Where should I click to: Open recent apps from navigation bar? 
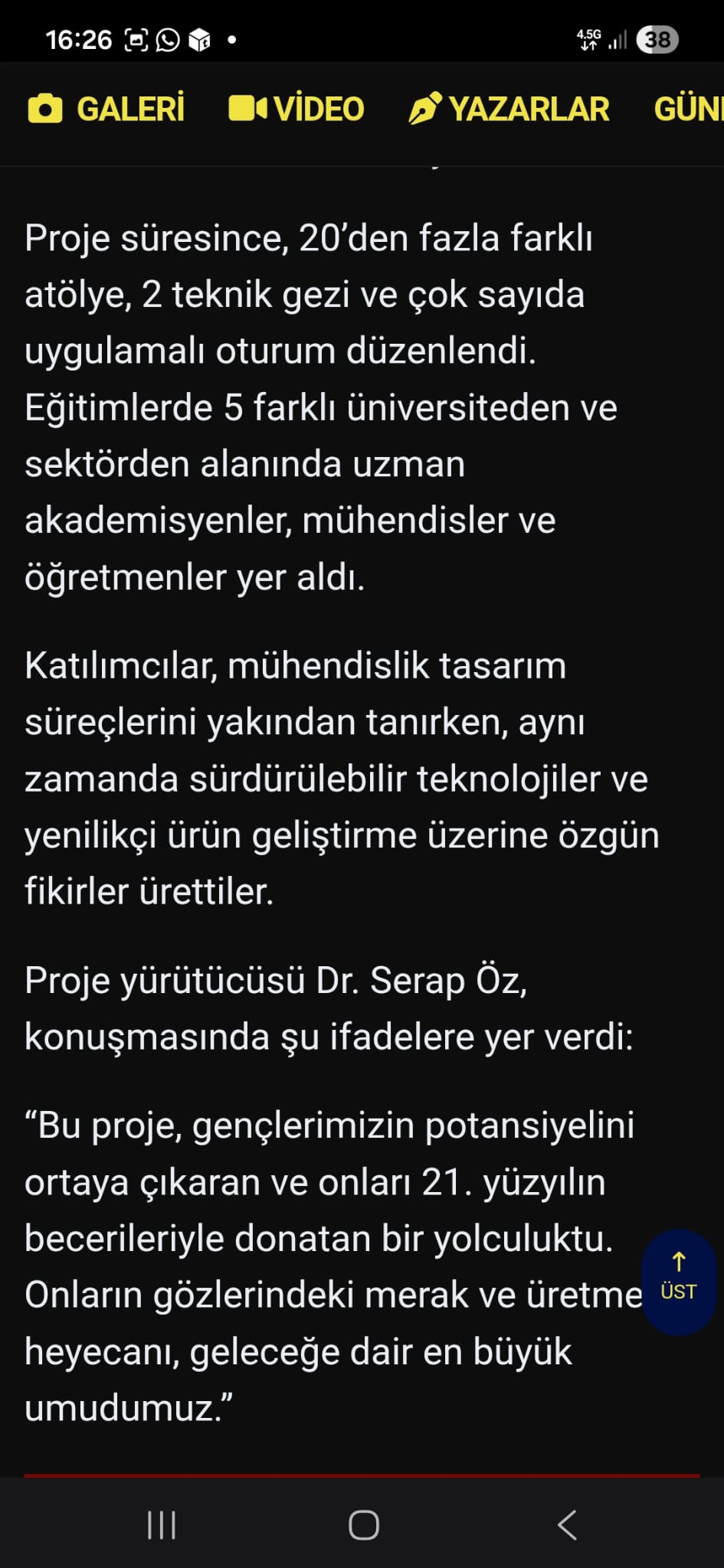point(162,1525)
